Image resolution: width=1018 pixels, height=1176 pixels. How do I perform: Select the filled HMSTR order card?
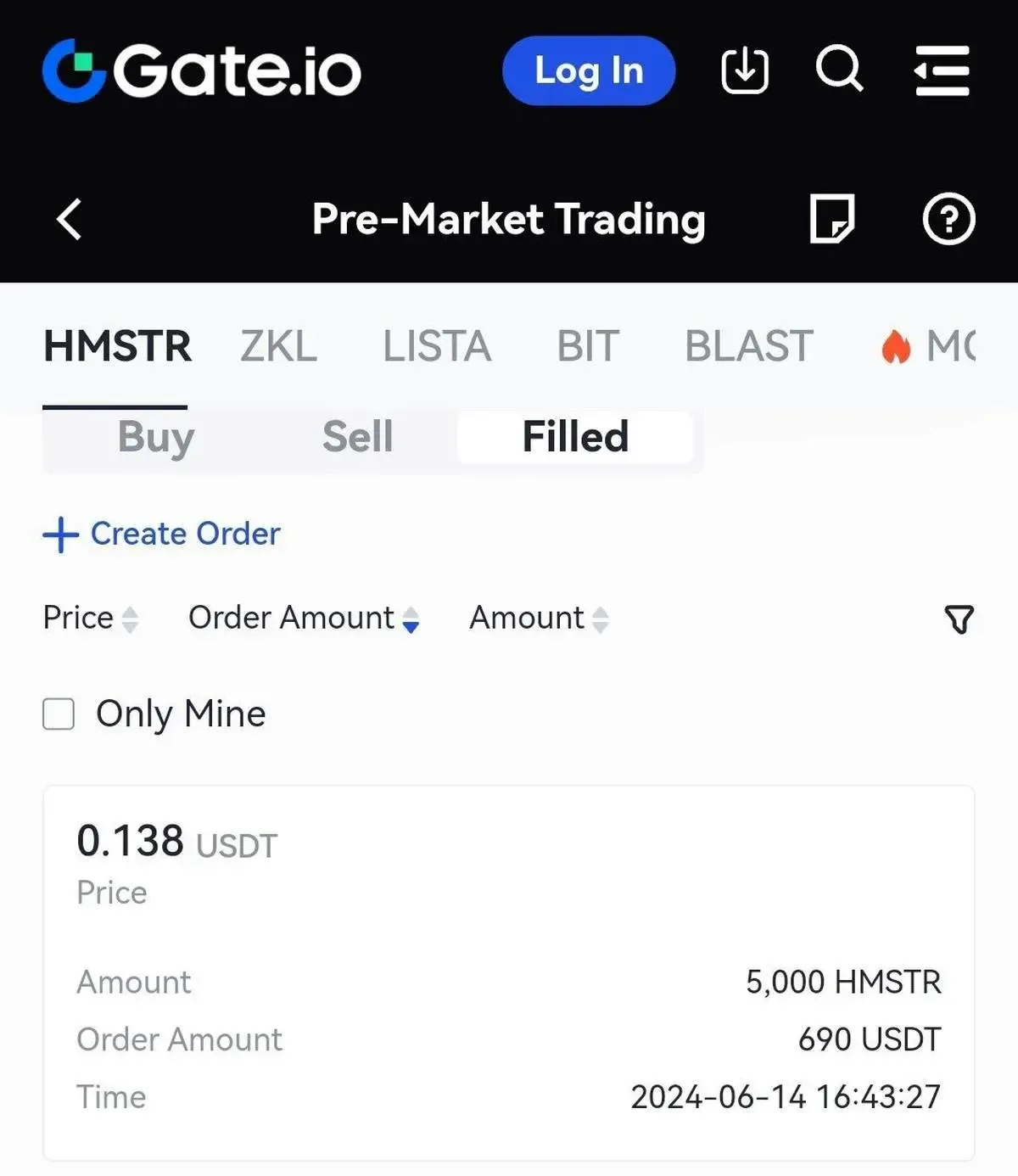click(x=509, y=972)
